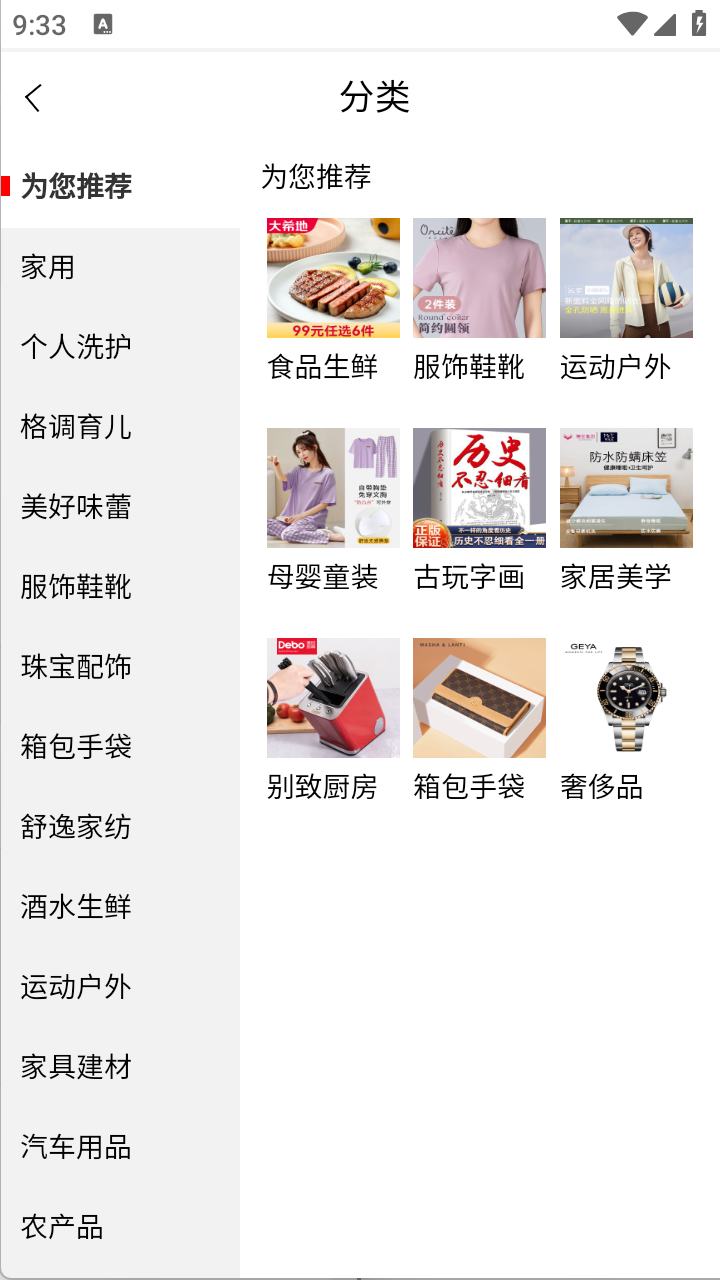Select 个人洗护 in the sidebar

[x=120, y=347]
